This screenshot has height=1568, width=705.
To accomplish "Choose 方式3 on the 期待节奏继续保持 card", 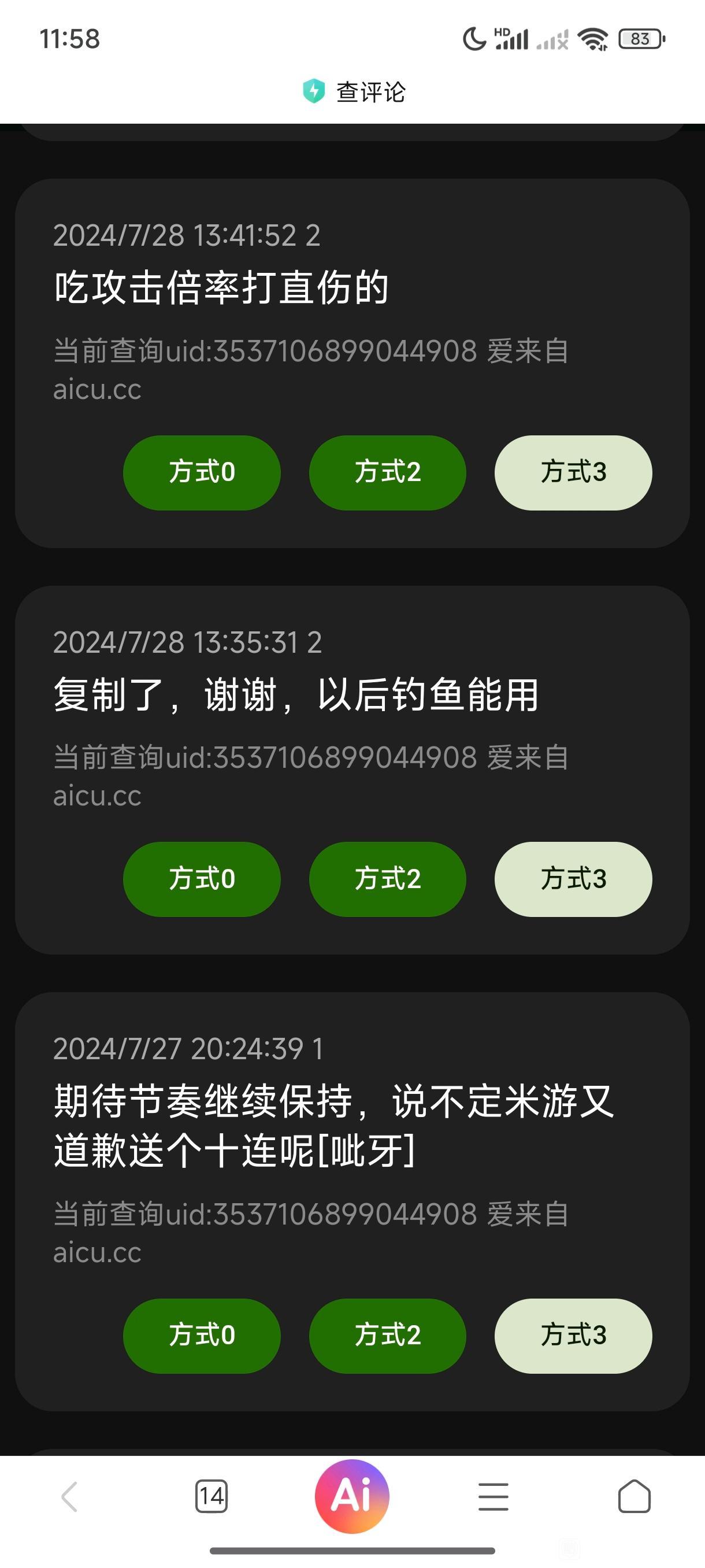I will pos(573,1336).
